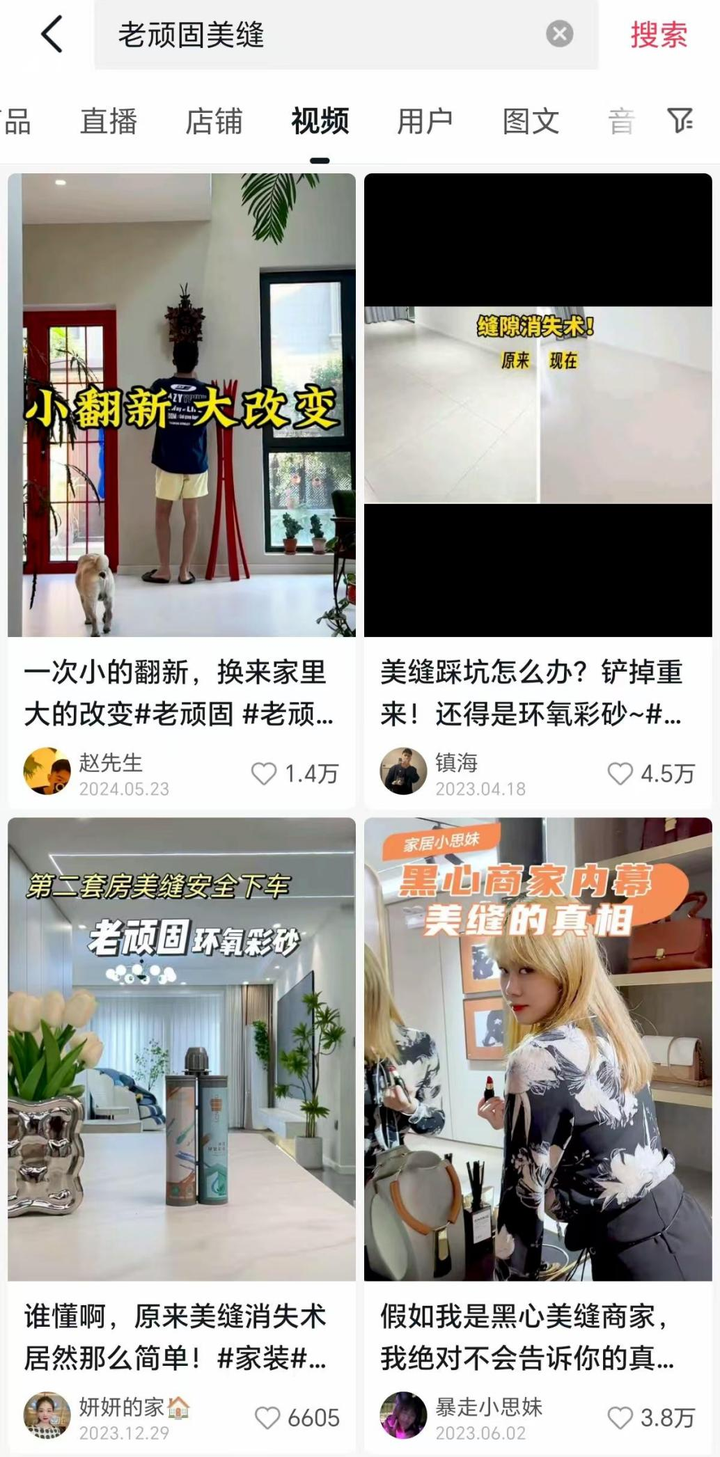Open the 缝隙消失术 video by 镇海
The height and width of the screenshot is (1457, 720).
(538, 405)
